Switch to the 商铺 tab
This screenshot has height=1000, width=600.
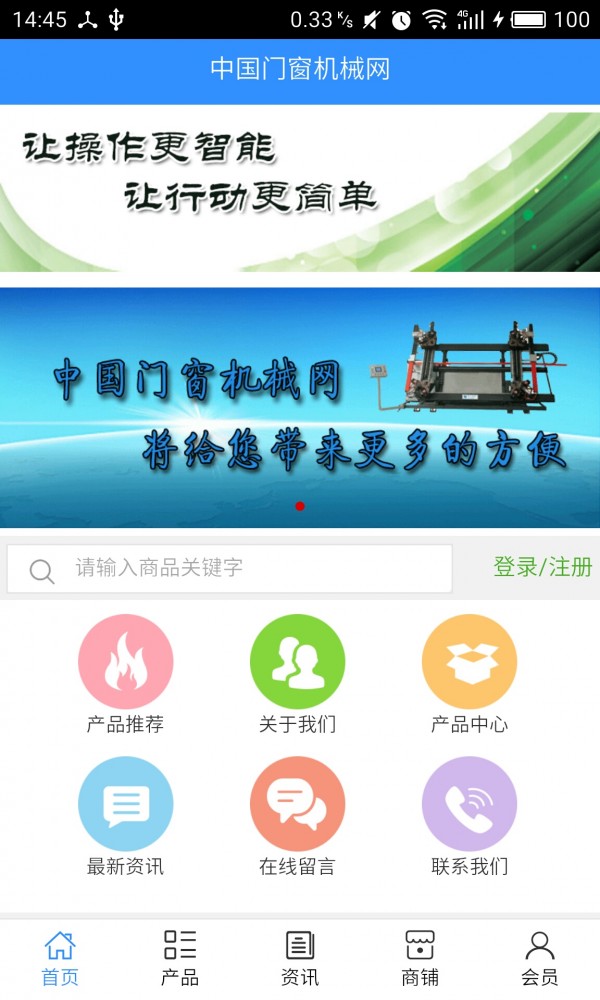pos(420,958)
